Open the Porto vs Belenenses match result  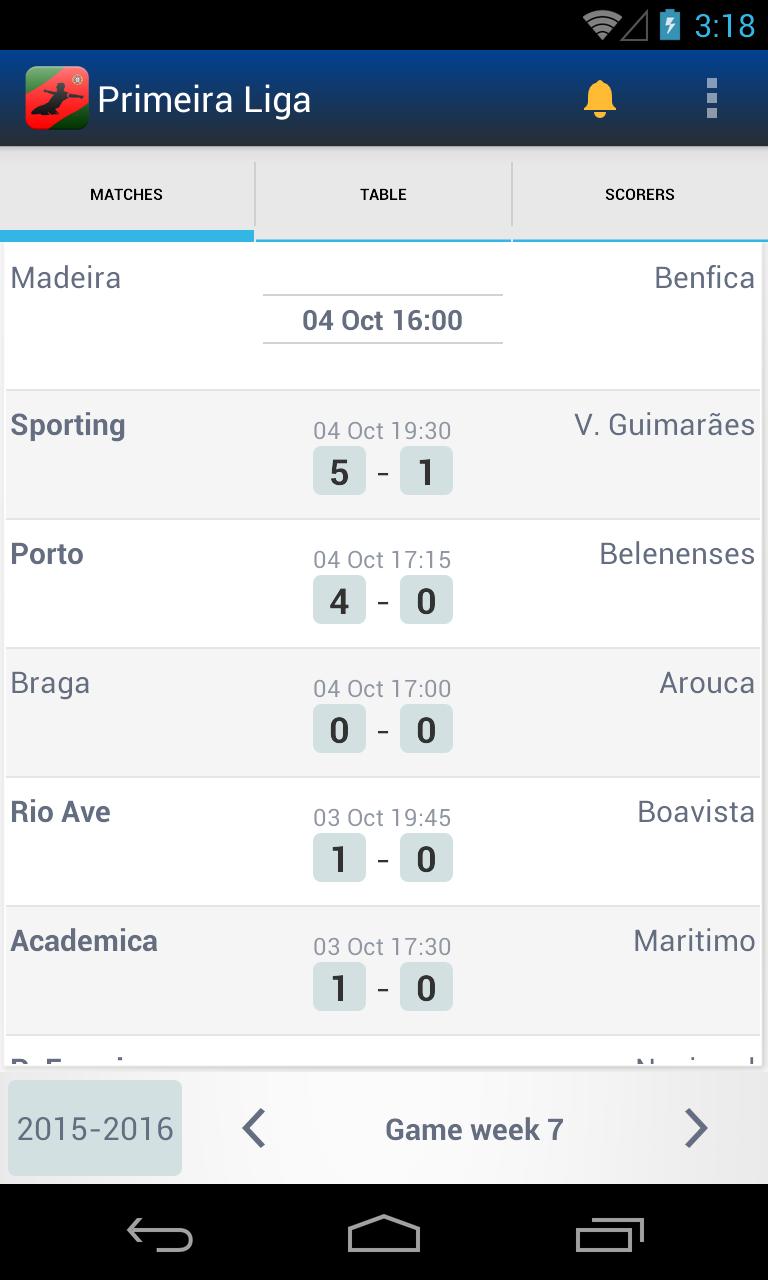tap(383, 582)
